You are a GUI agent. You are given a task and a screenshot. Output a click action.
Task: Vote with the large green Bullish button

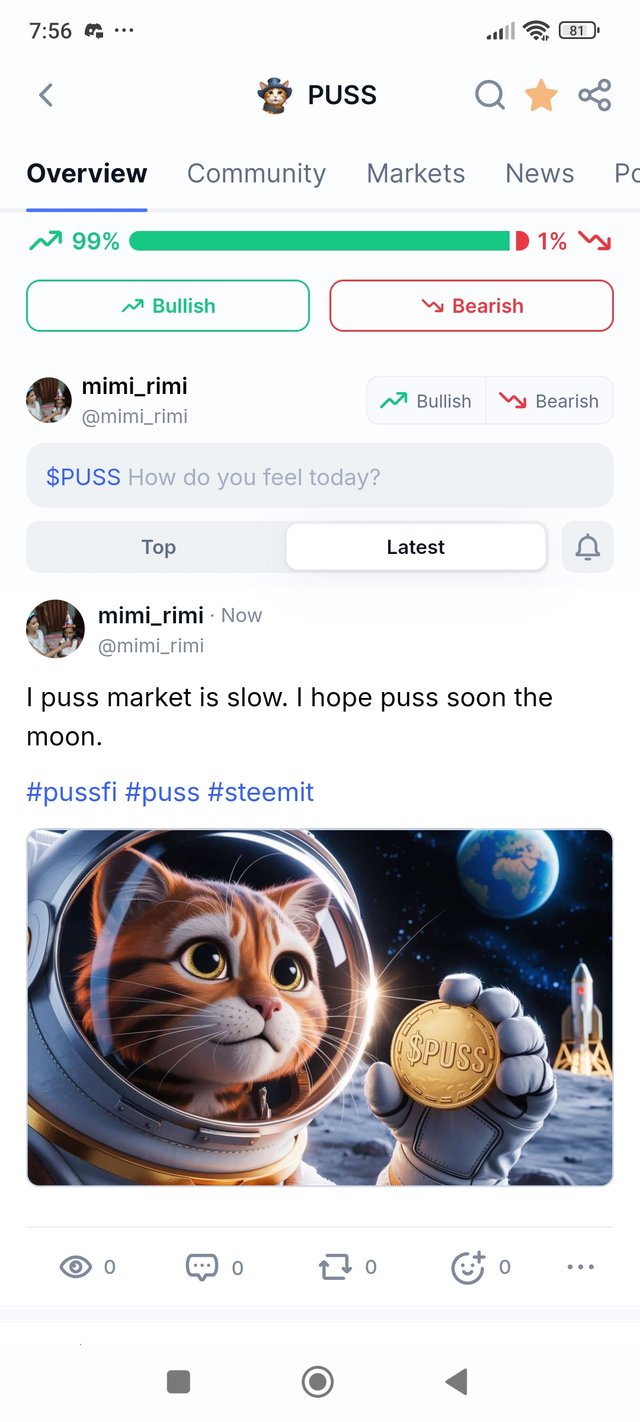(x=168, y=306)
